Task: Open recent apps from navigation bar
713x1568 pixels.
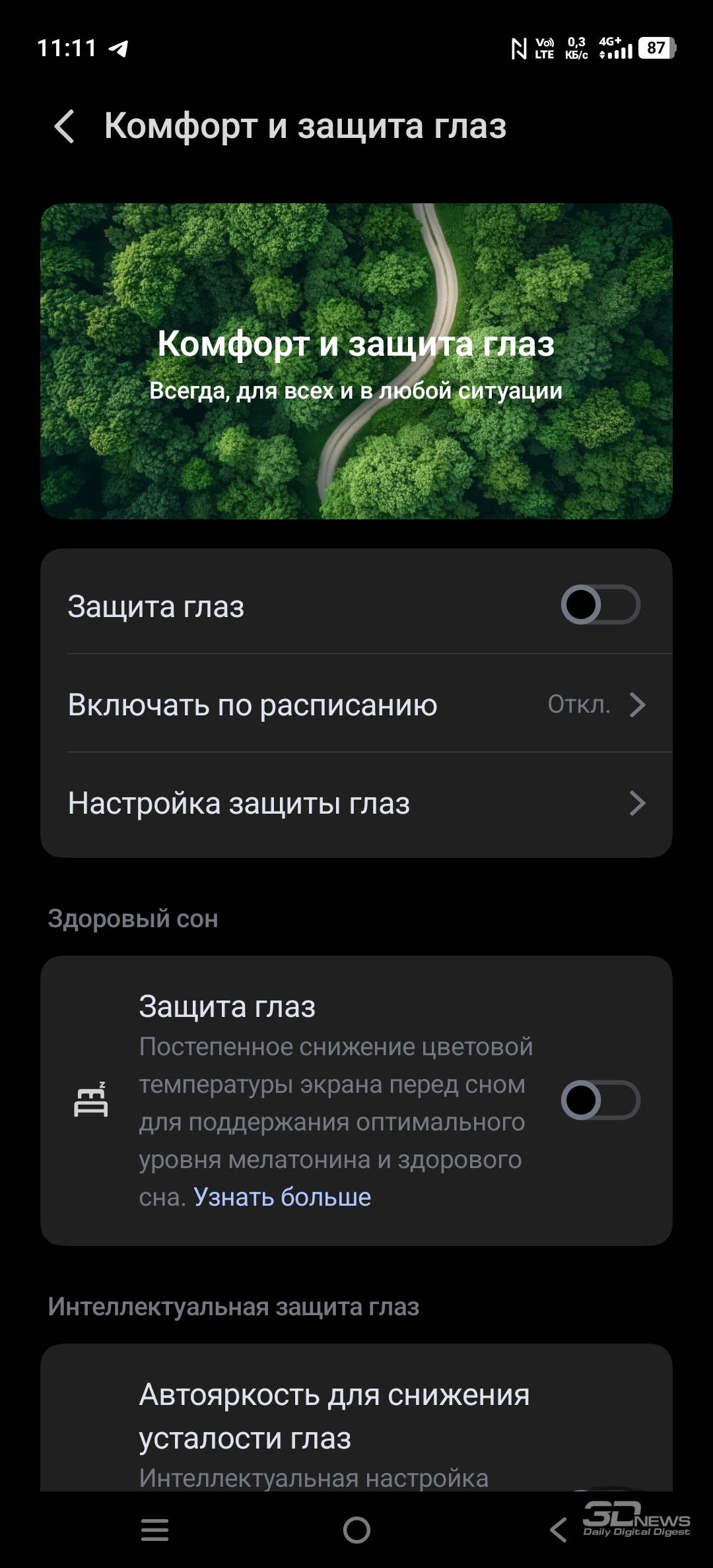Action: 154,1528
